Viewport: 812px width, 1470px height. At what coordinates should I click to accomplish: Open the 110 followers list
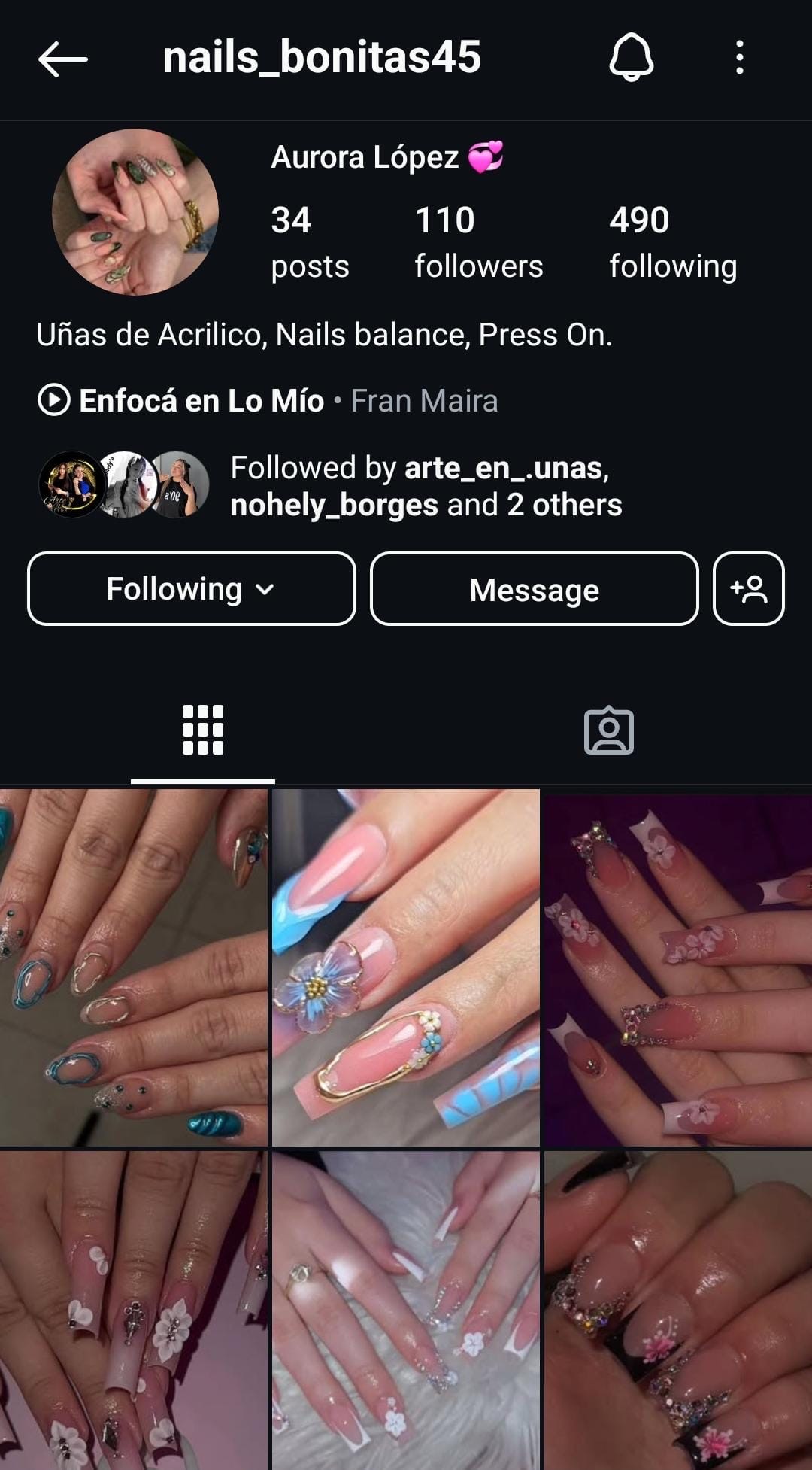478,242
